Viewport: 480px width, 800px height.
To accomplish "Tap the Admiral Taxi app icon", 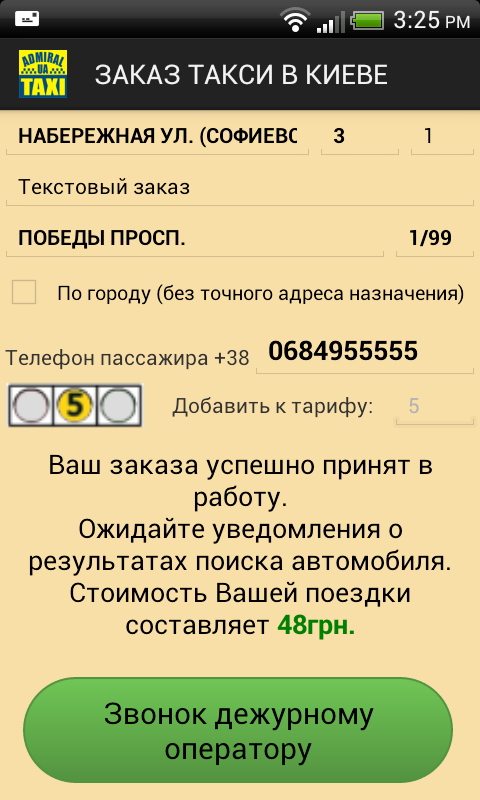I will click(x=43, y=74).
